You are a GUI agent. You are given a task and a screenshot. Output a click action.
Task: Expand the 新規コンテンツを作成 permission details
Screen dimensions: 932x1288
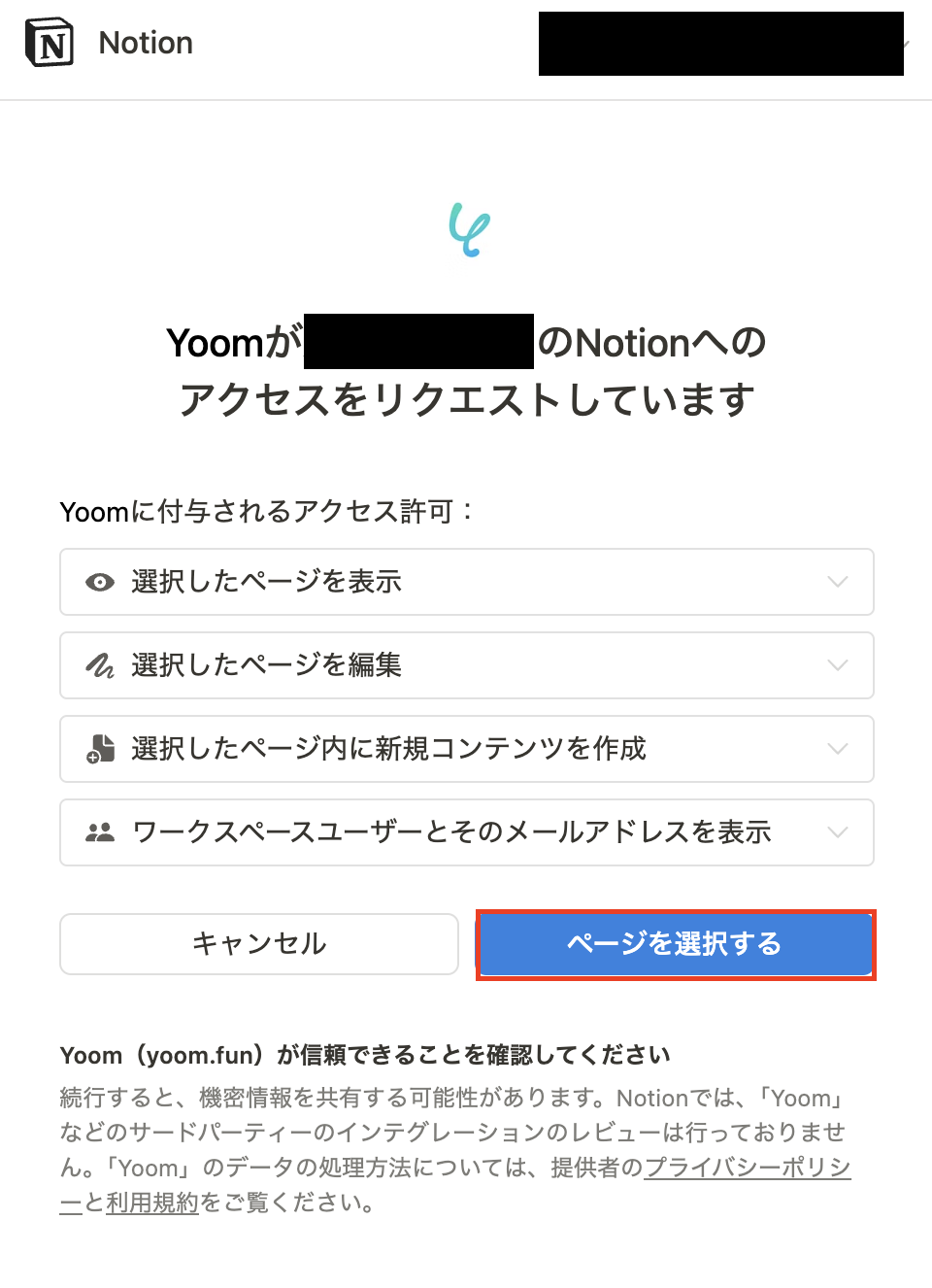[836, 749]
